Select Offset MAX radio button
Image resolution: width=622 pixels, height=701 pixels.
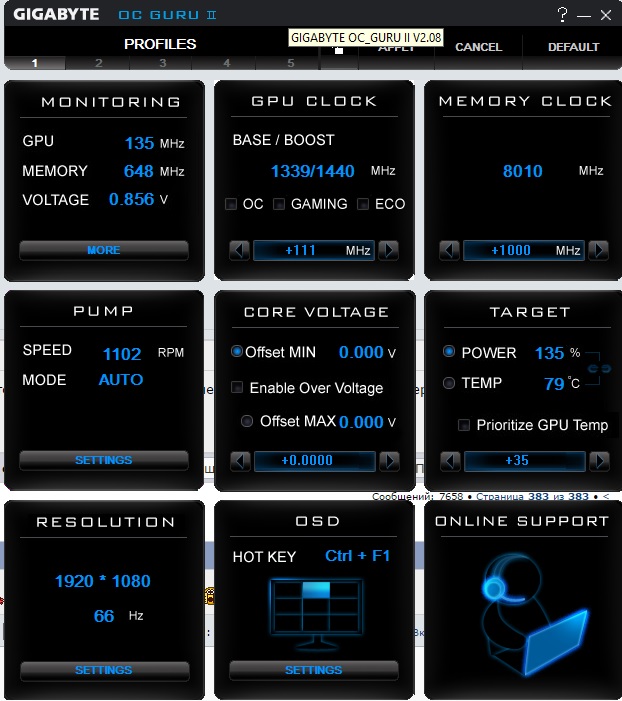coord(247,422)
